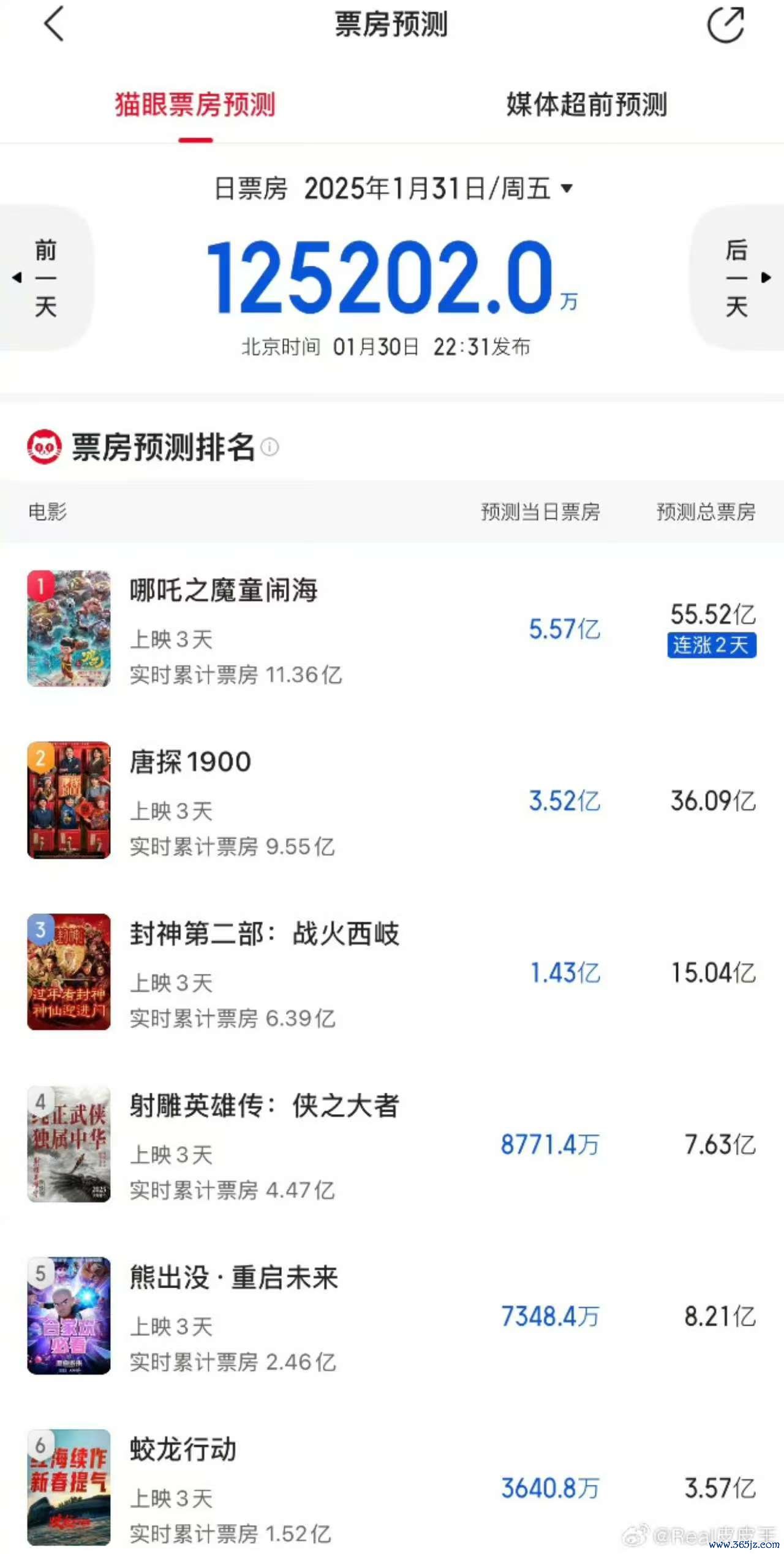
Task: Select the 猫眼票房预测 tab
Action: 195,105
